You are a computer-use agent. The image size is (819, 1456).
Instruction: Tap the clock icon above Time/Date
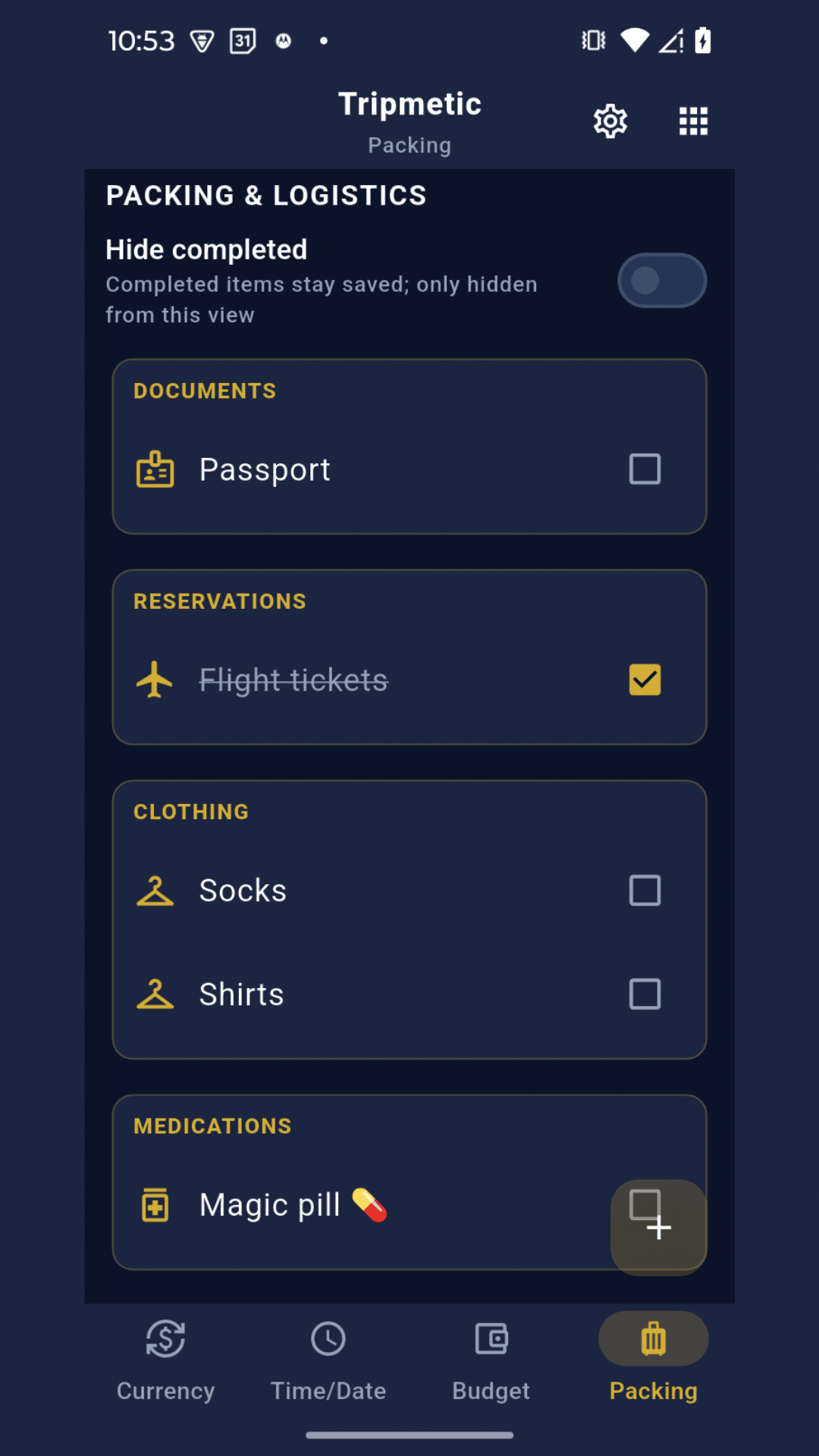(x=328, y=1338)
